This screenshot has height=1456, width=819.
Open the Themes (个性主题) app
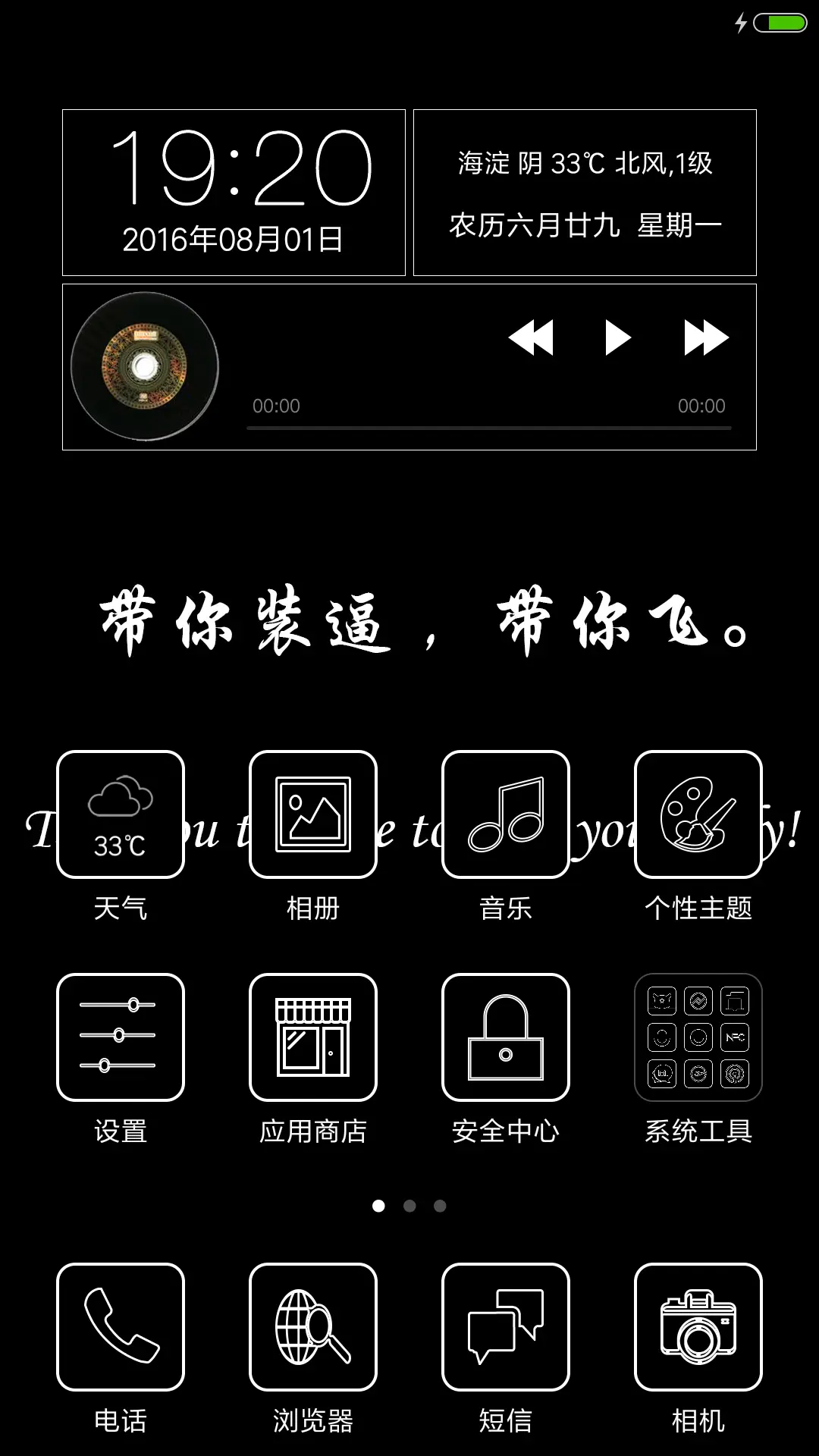698,815
